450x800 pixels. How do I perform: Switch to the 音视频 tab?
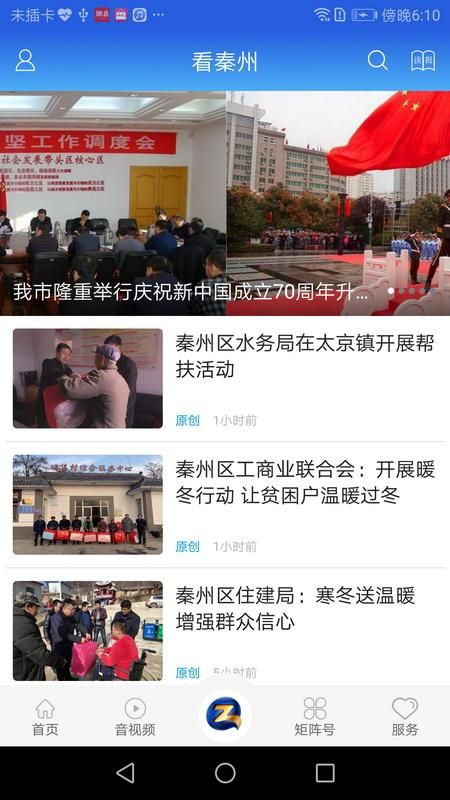[x=135, y=717]
